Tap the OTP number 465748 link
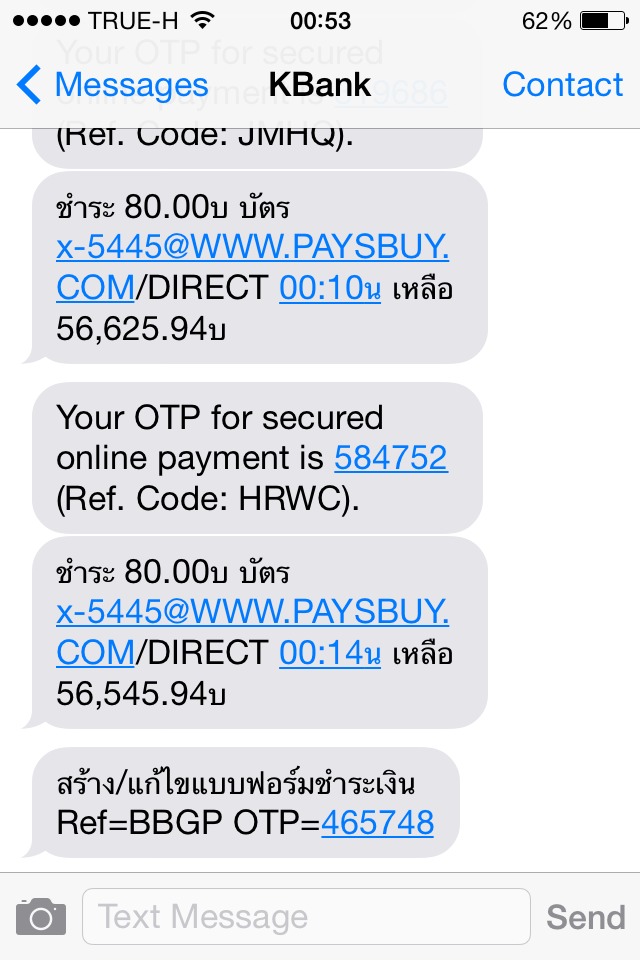This screenshot has width=640, height=960. click(x=377, y=823)
